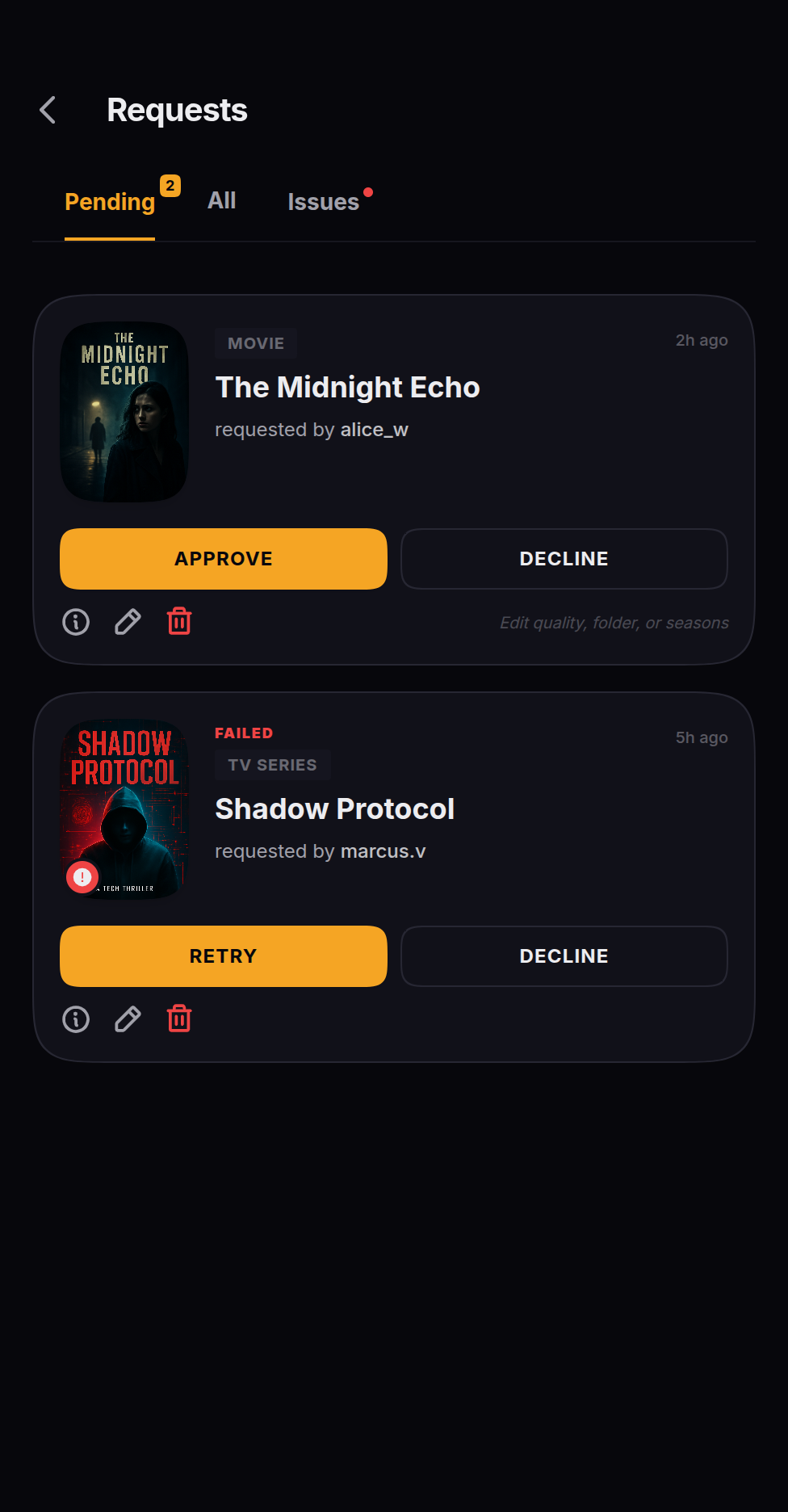788x1512 pixels.
Task: Delete the Shadow Protocol request
Action: [x=179, y=1019]
